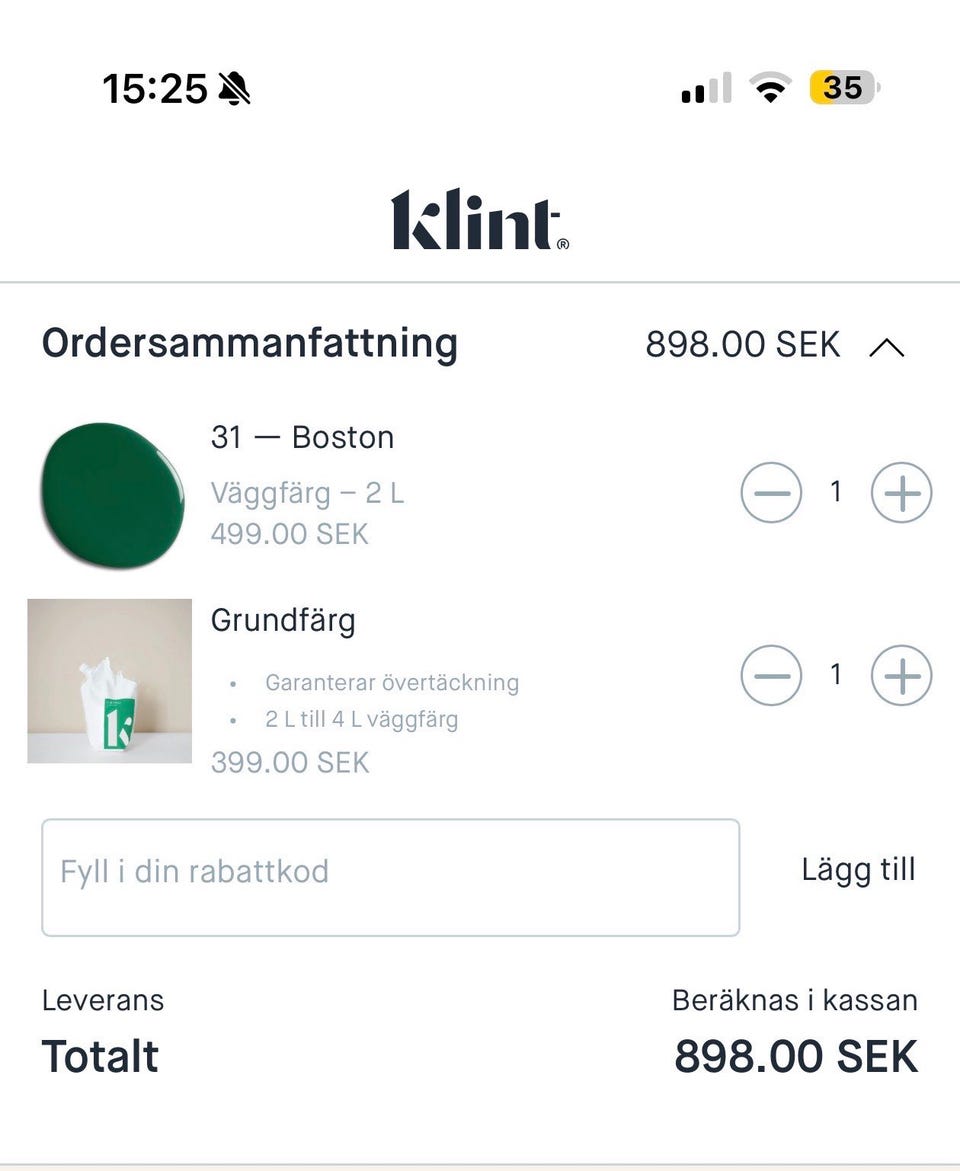Apply discount code with Lägg till

(x=858, y=870)
